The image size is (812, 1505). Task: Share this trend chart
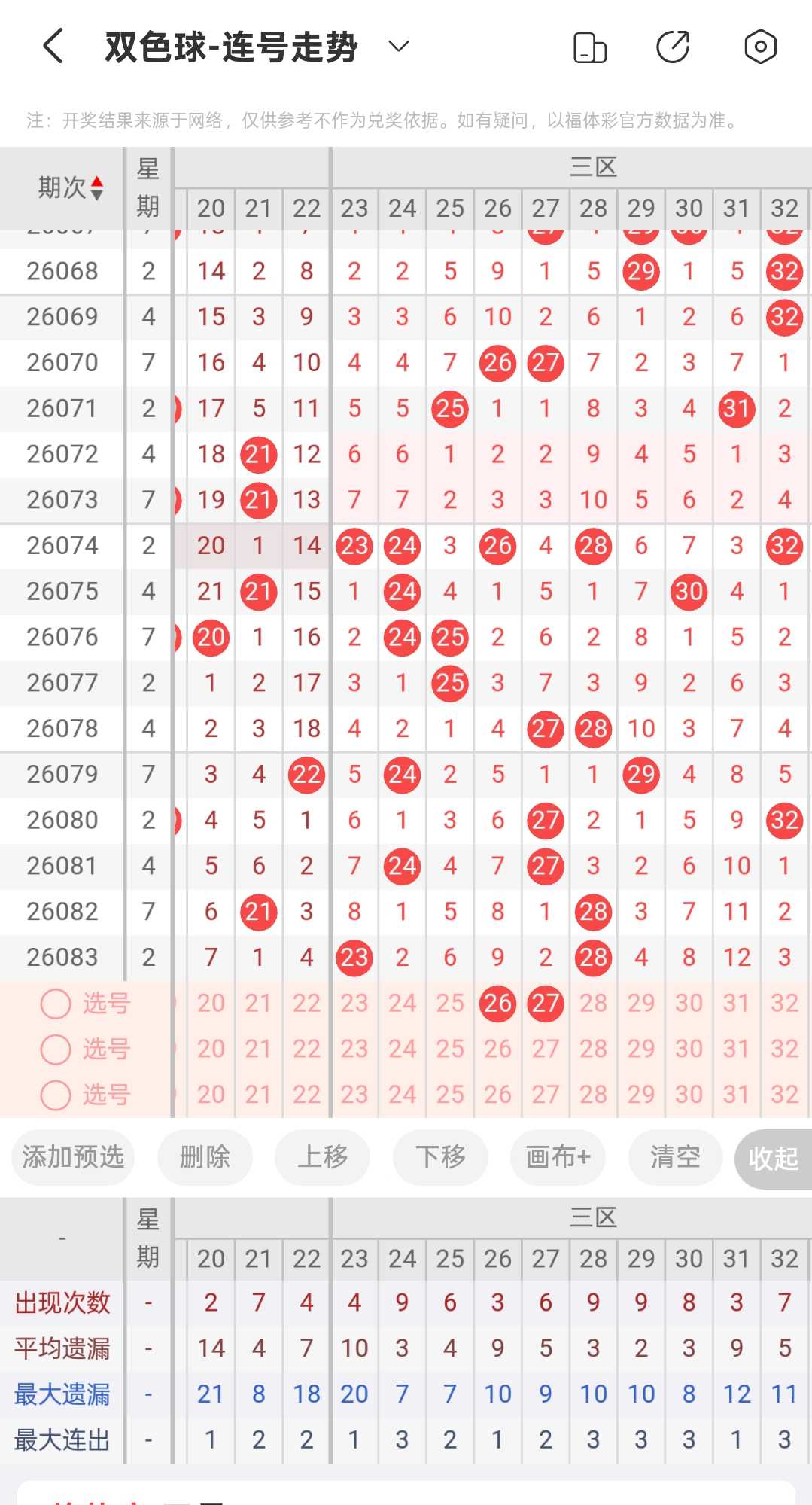pyautogui.click(x=673, y=47)
